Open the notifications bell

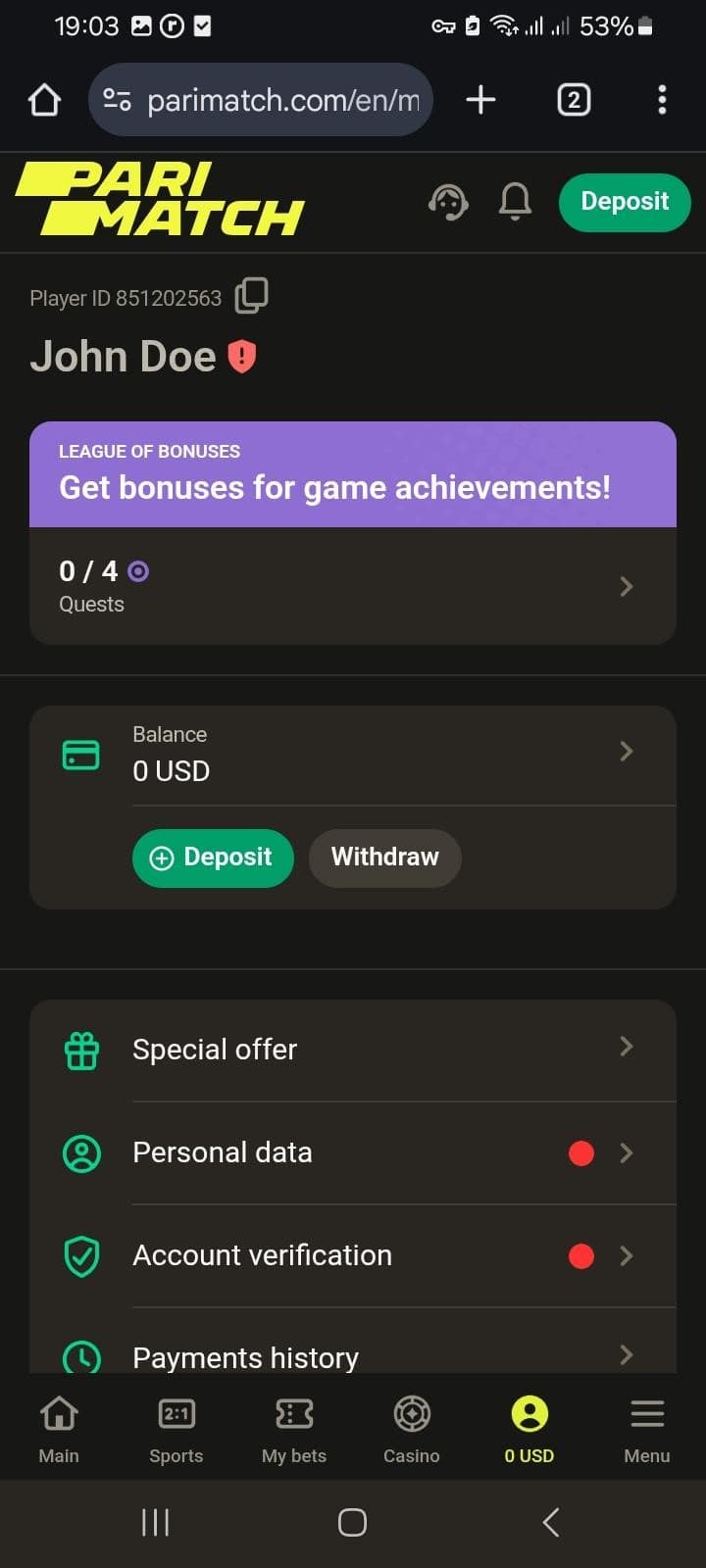pos(515,202)
